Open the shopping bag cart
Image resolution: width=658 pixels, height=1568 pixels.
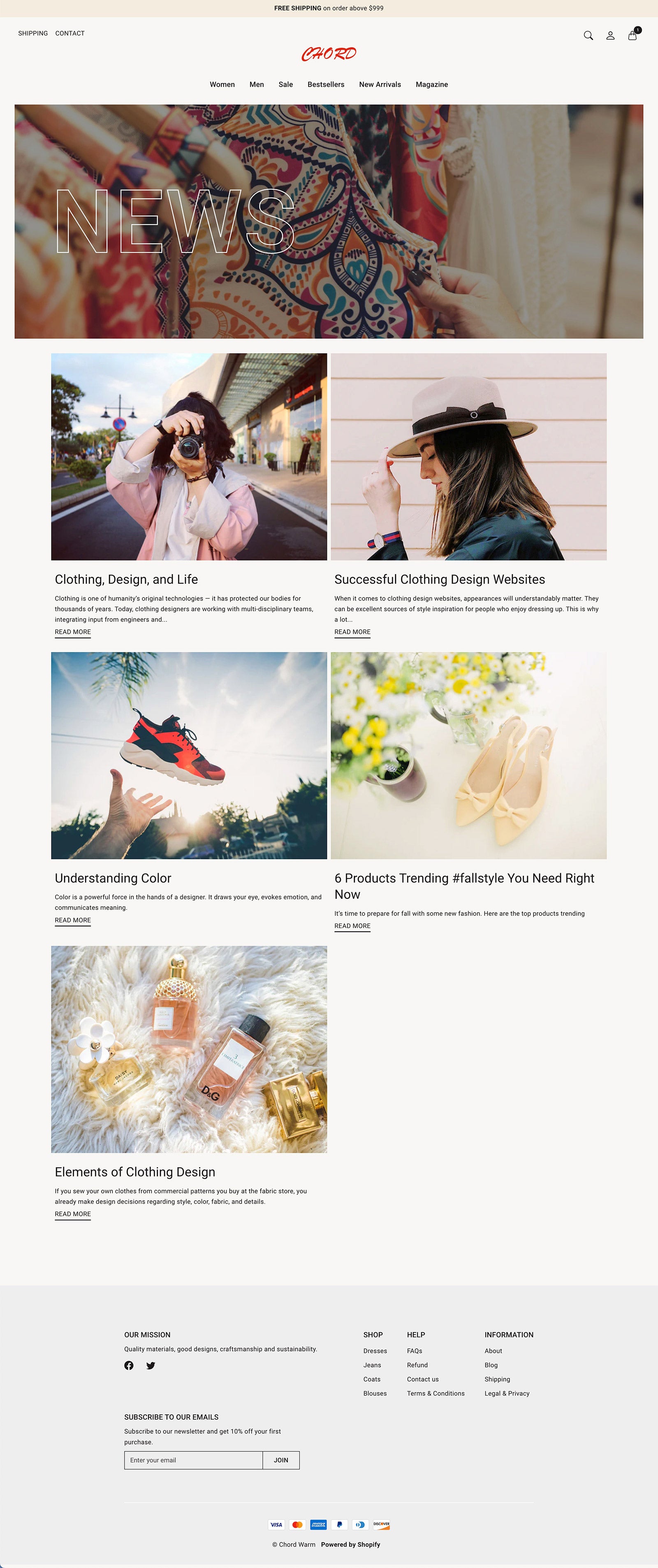click(x=632, y=35)
